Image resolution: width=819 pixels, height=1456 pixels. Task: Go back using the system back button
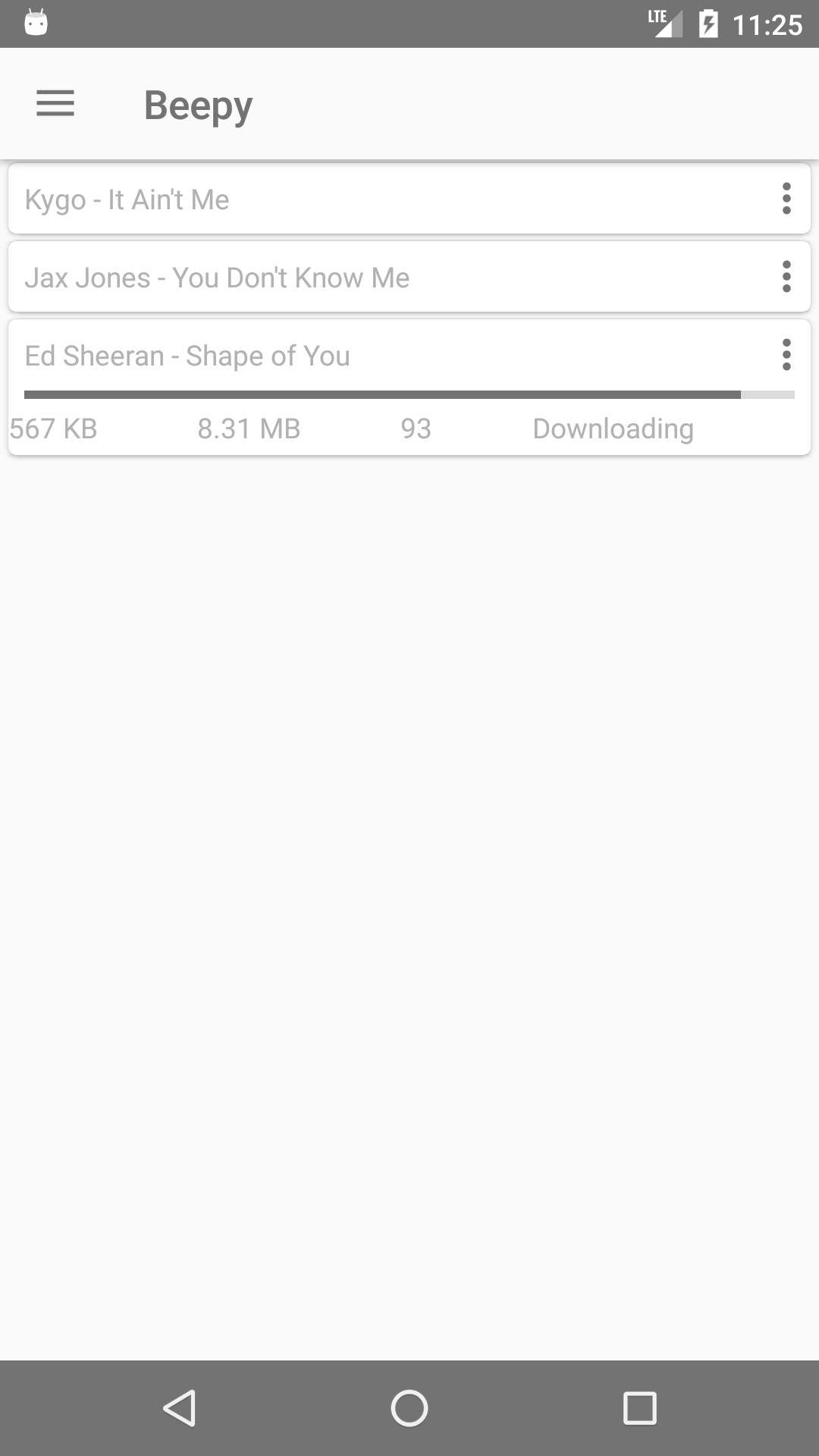click(x=180, y=1408)
